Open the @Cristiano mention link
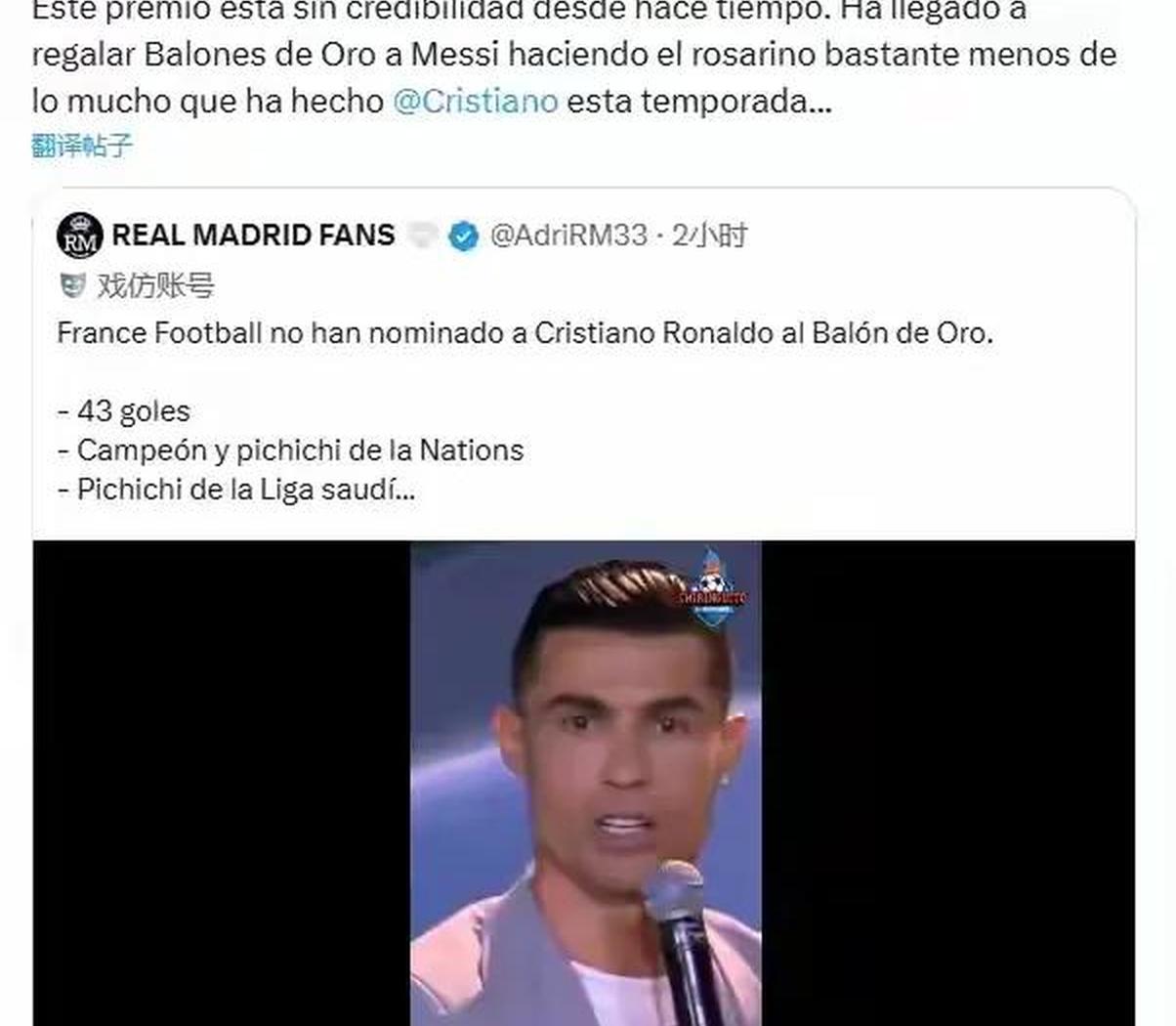 pos(475,101)
